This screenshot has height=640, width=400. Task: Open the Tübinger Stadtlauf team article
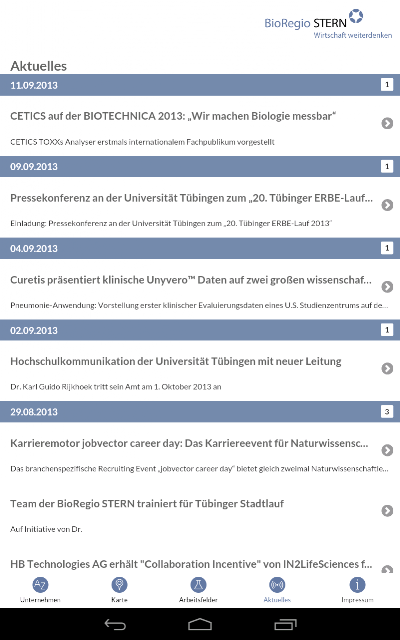click(200, 513)
